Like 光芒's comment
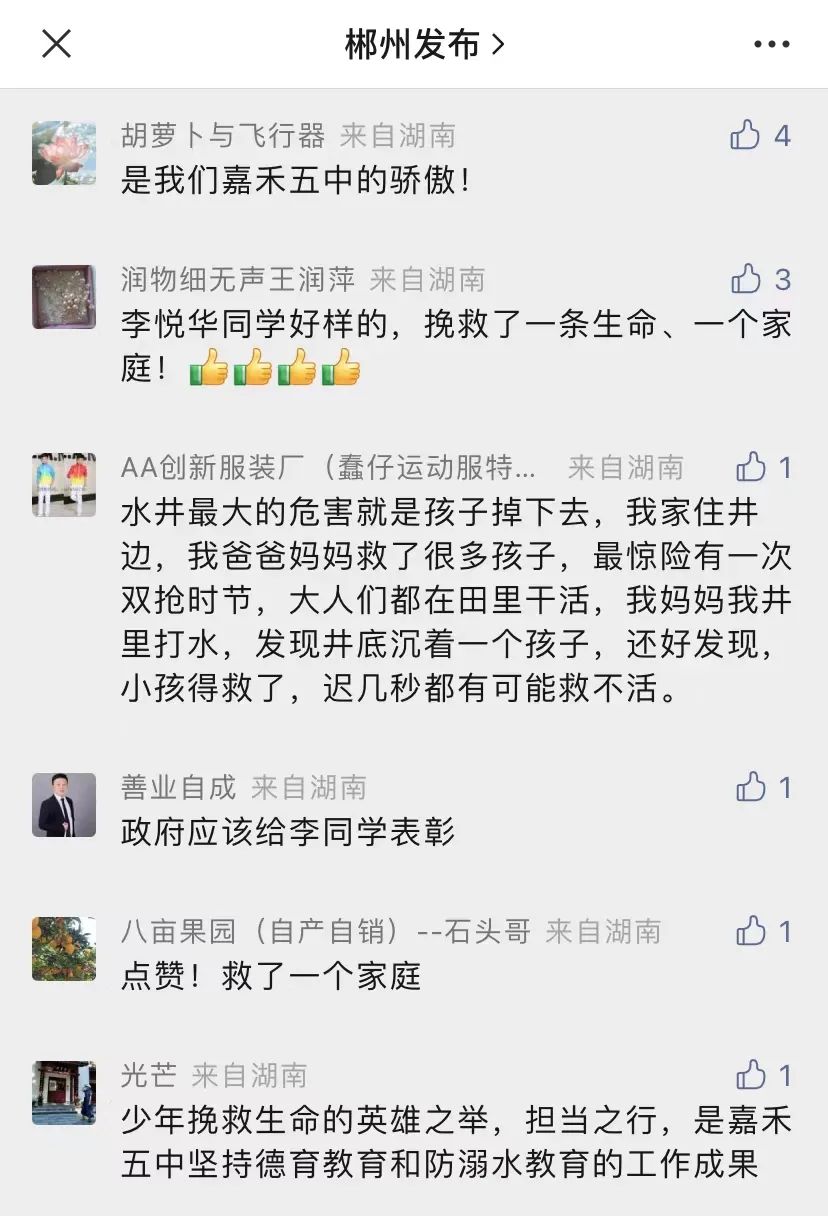The width and height of the screenshot is (828, 1216). point(751,1076)
